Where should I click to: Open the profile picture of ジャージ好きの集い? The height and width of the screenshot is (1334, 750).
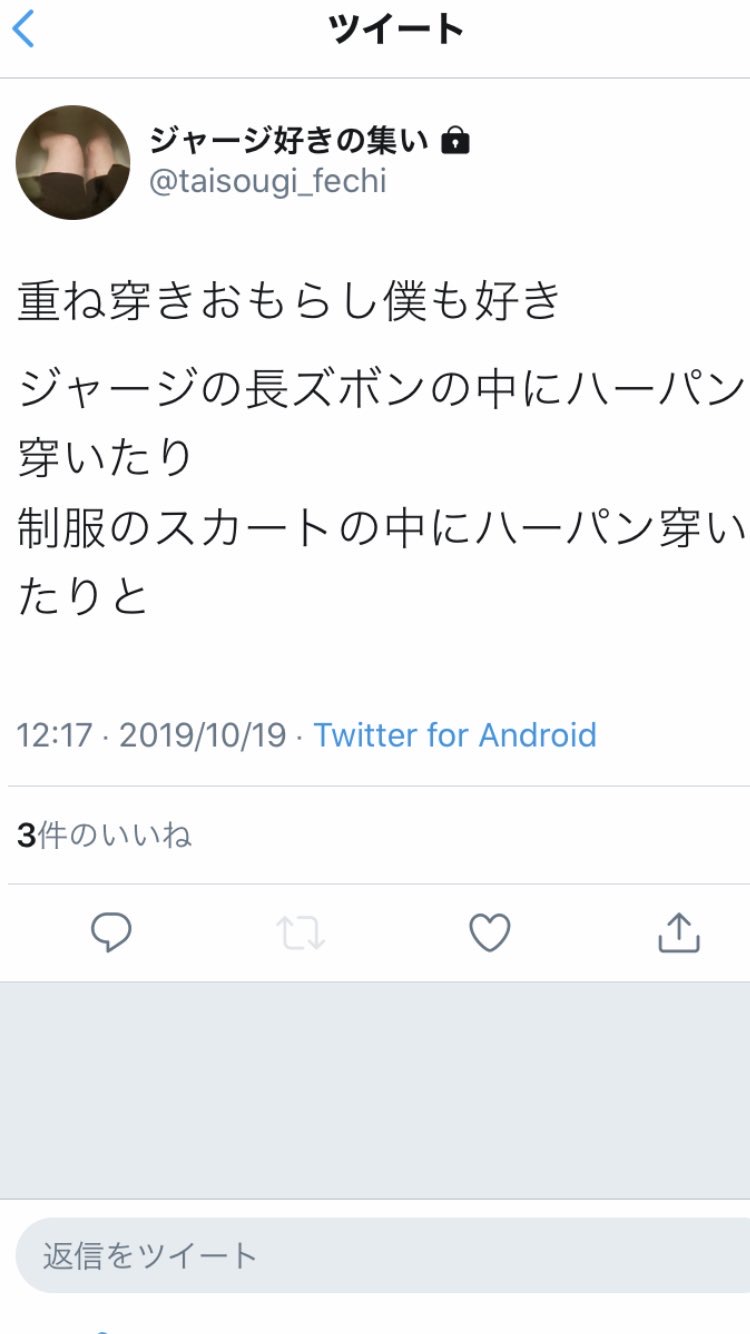tap(73, 162)
